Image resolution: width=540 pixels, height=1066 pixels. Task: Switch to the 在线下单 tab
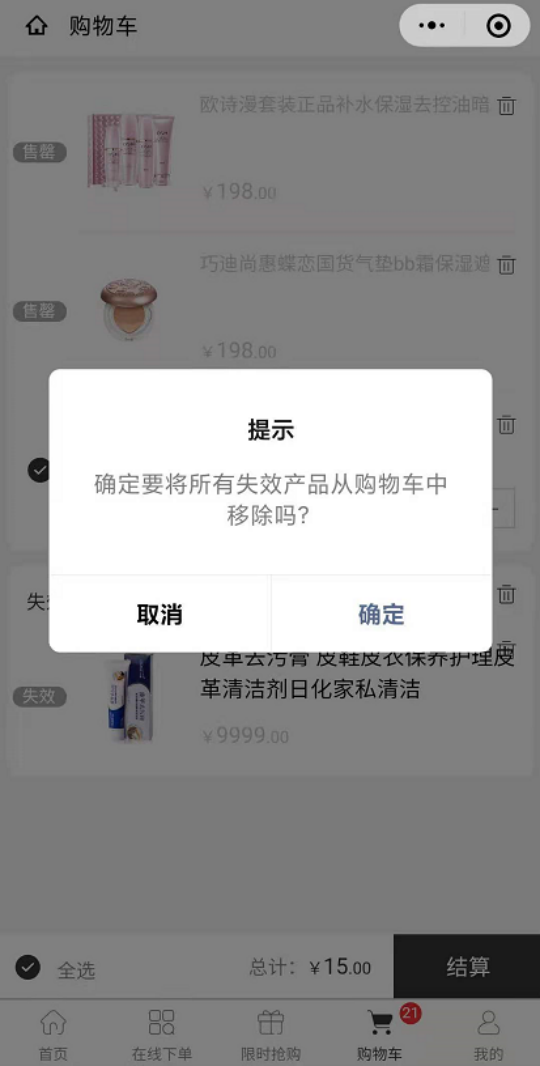pos(162,1035)
